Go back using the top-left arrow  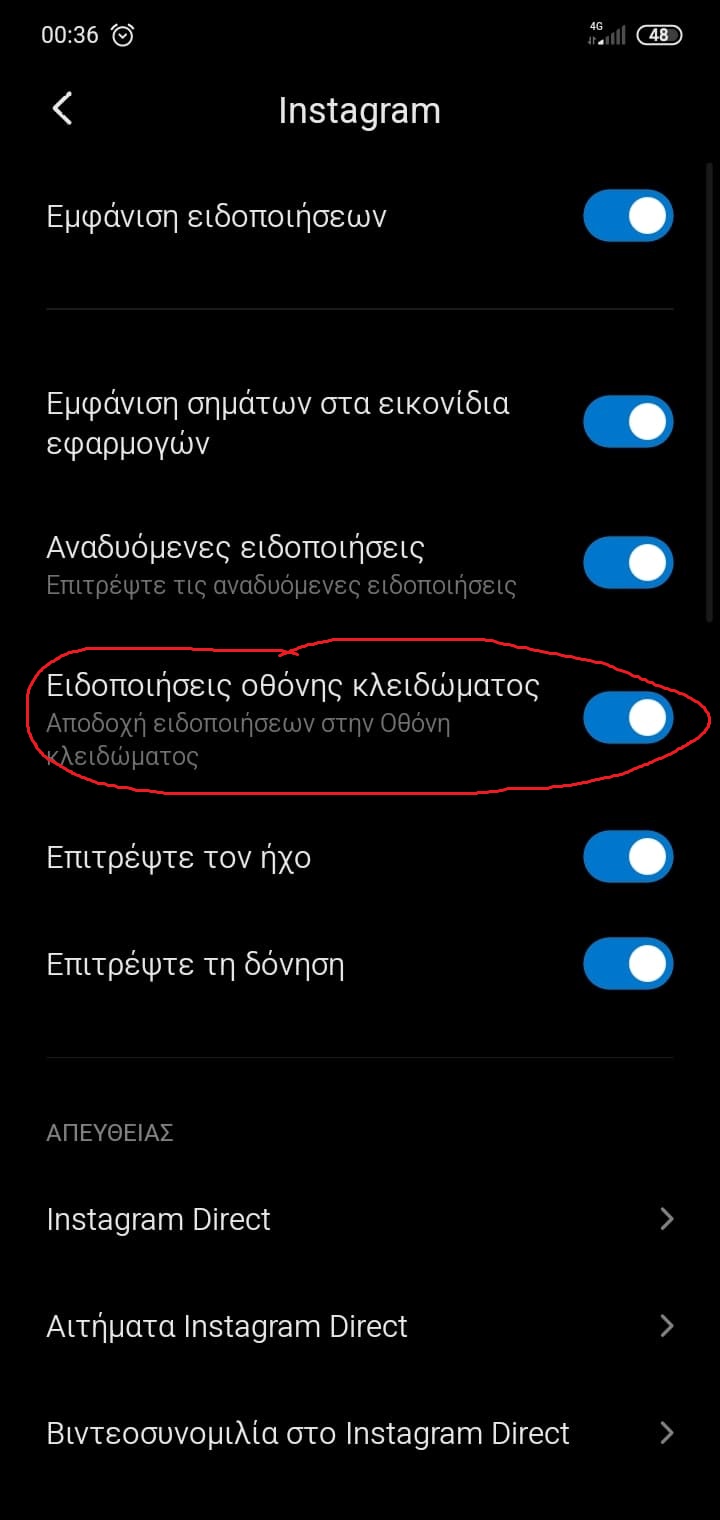tap(62, 109)
